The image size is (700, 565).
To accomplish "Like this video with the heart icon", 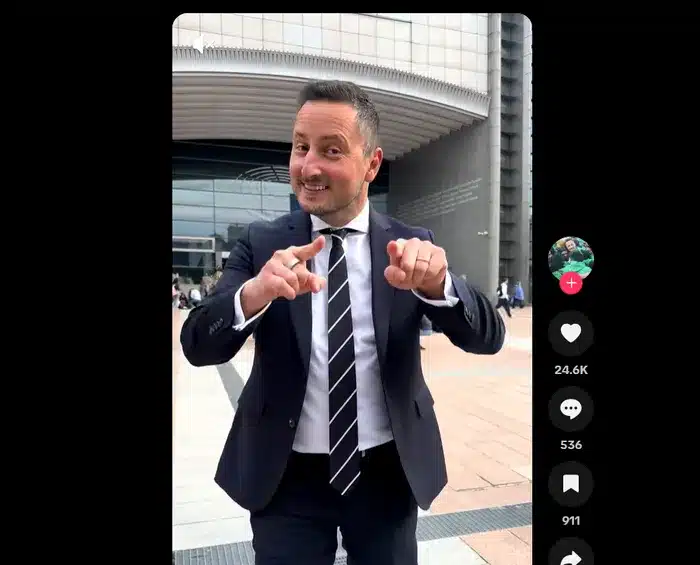I will point(571,333).
